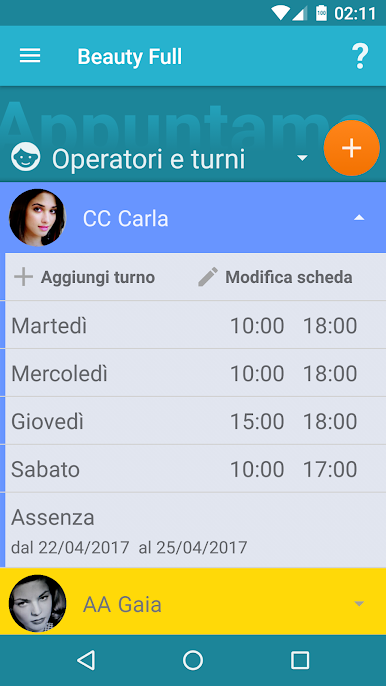The height and width of the screenshot is (686, 386).
Task: Edit profile via Modifica scheda
Action: tap(275, 277)
